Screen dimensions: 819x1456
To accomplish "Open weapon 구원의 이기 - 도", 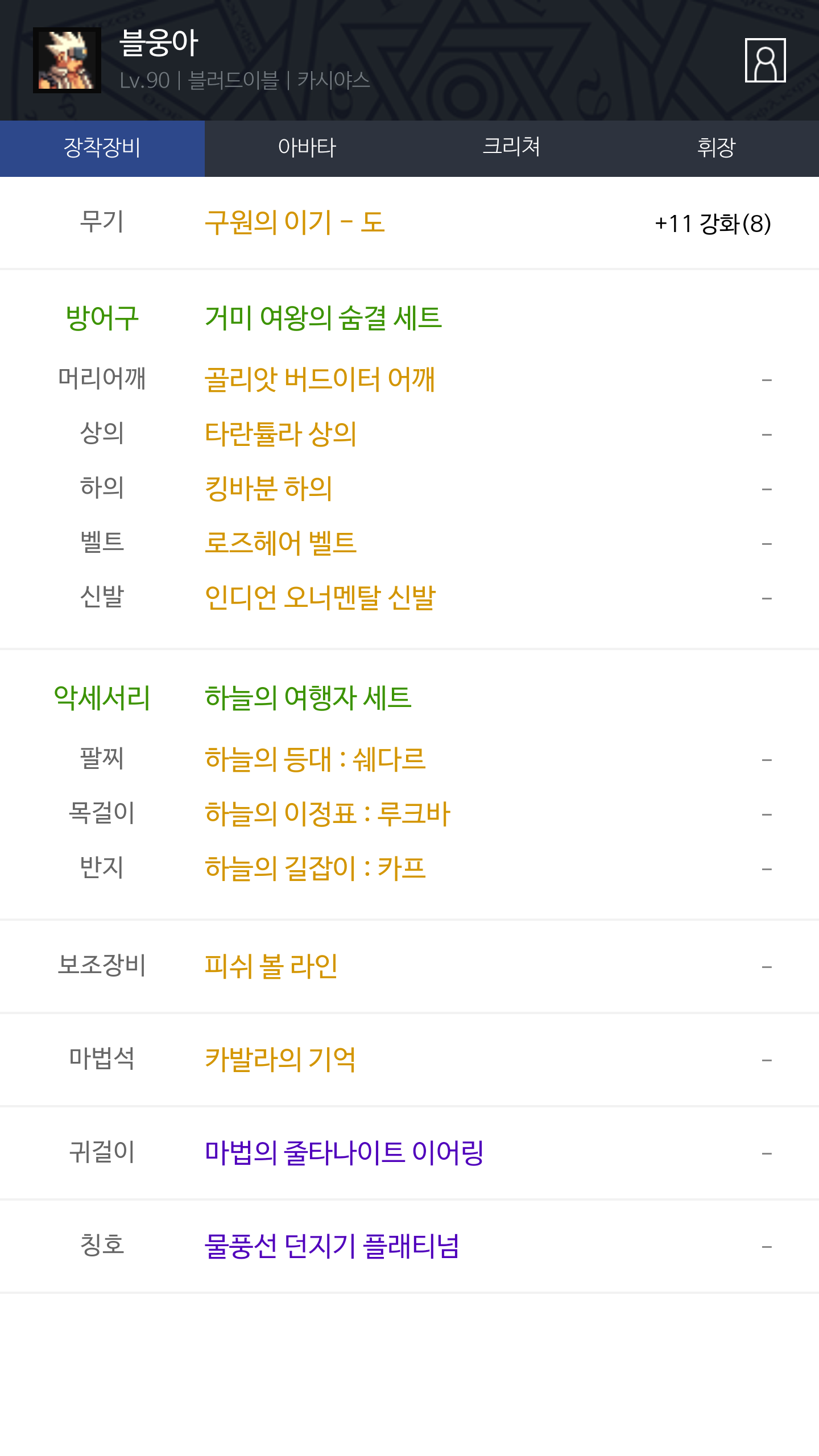I will 295,222.
